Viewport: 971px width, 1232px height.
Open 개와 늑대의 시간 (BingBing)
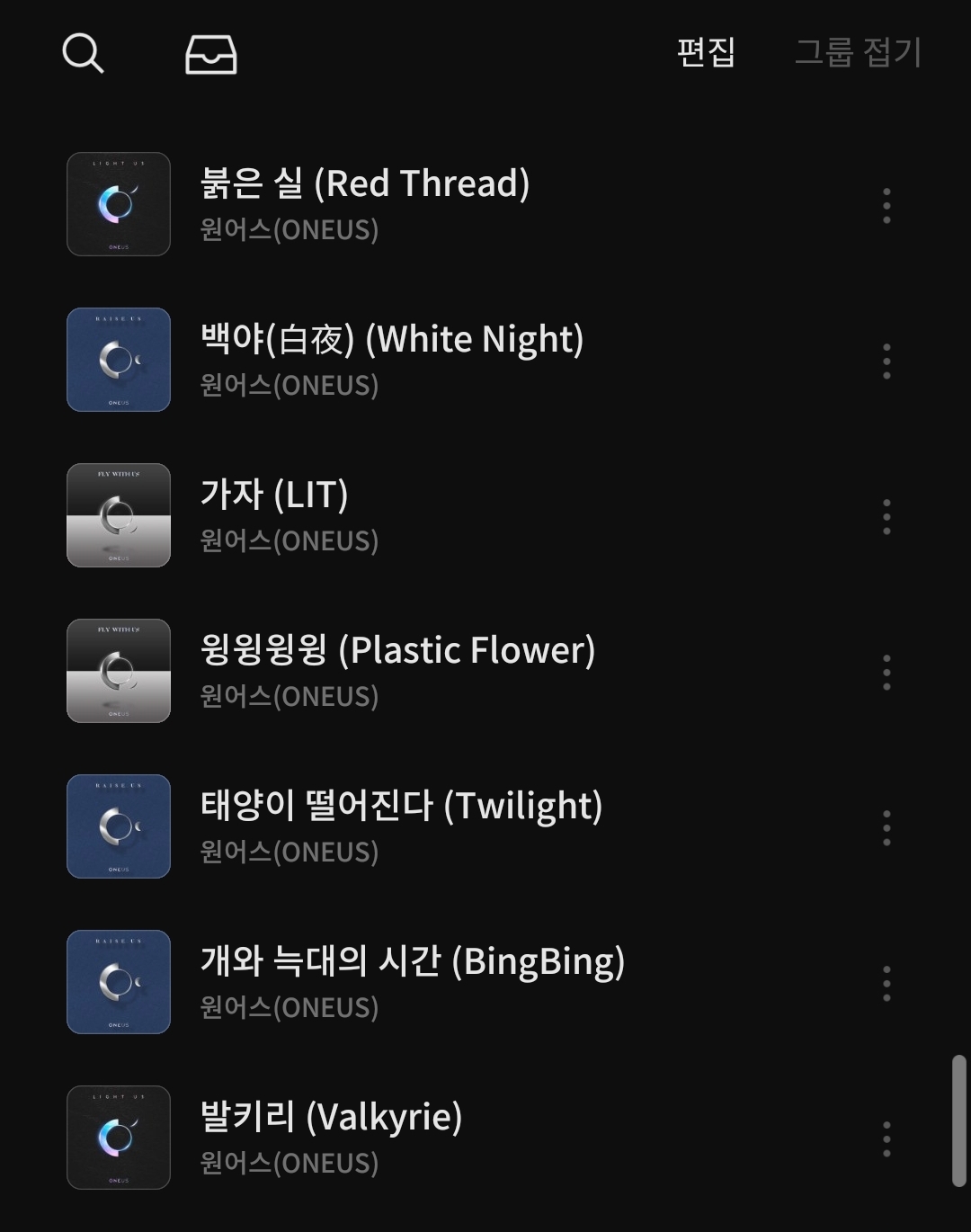coord(414,961)
